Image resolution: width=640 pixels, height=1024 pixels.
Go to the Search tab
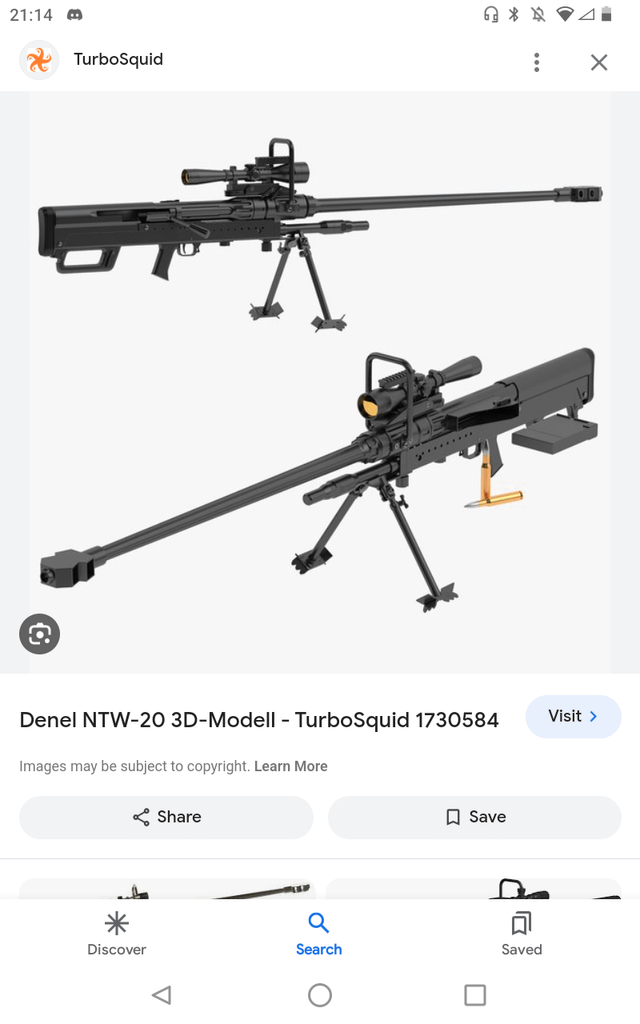[319, 933]
